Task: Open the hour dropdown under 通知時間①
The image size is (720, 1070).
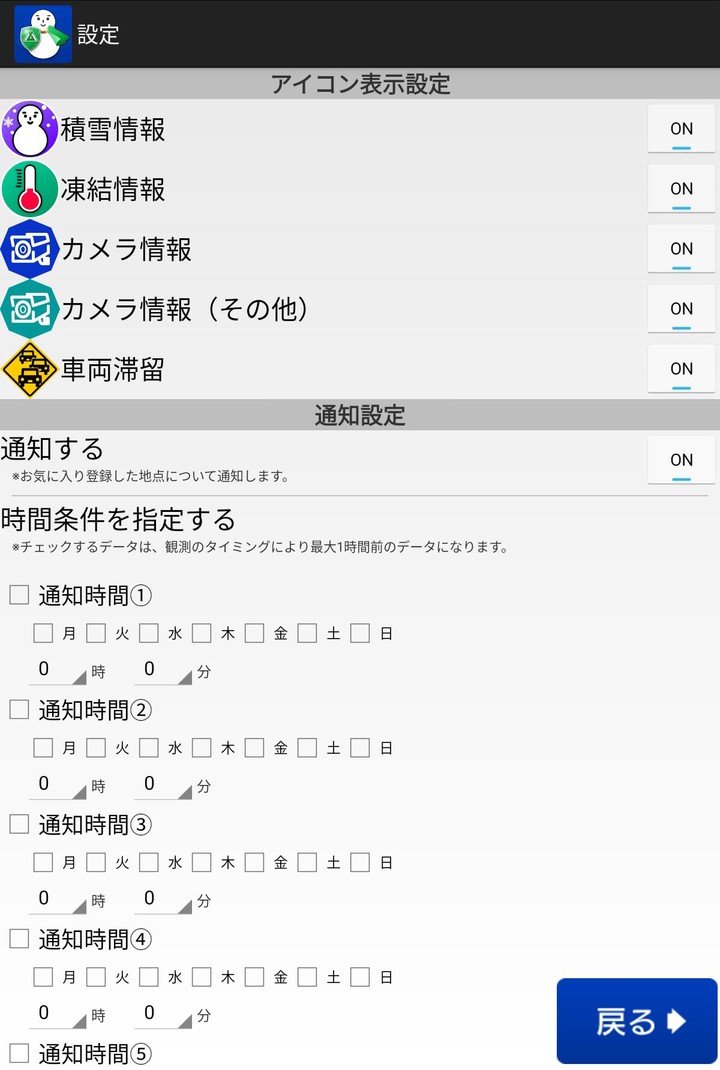Action: tap(55, 669)
